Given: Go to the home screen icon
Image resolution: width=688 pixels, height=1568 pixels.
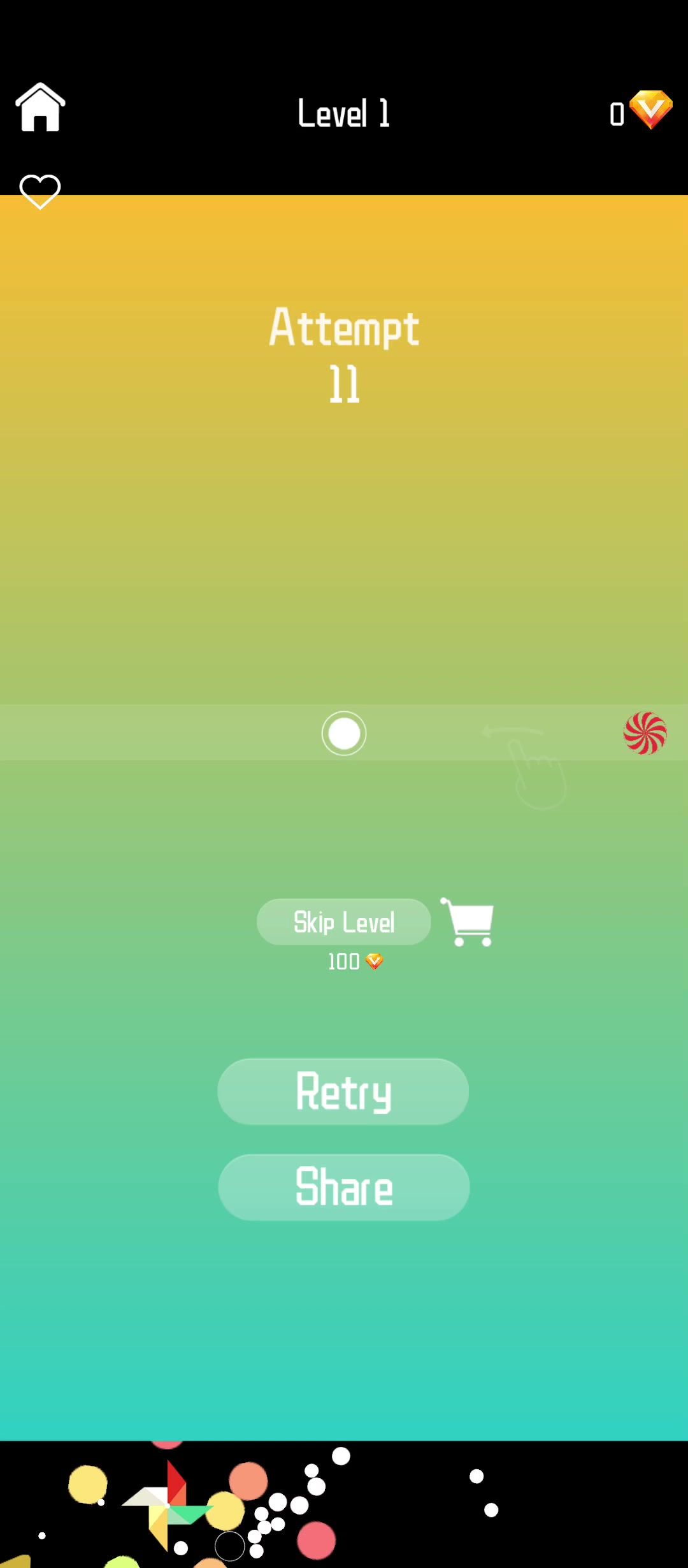Looking at the screenshot, I should click(x=40, y=108).
